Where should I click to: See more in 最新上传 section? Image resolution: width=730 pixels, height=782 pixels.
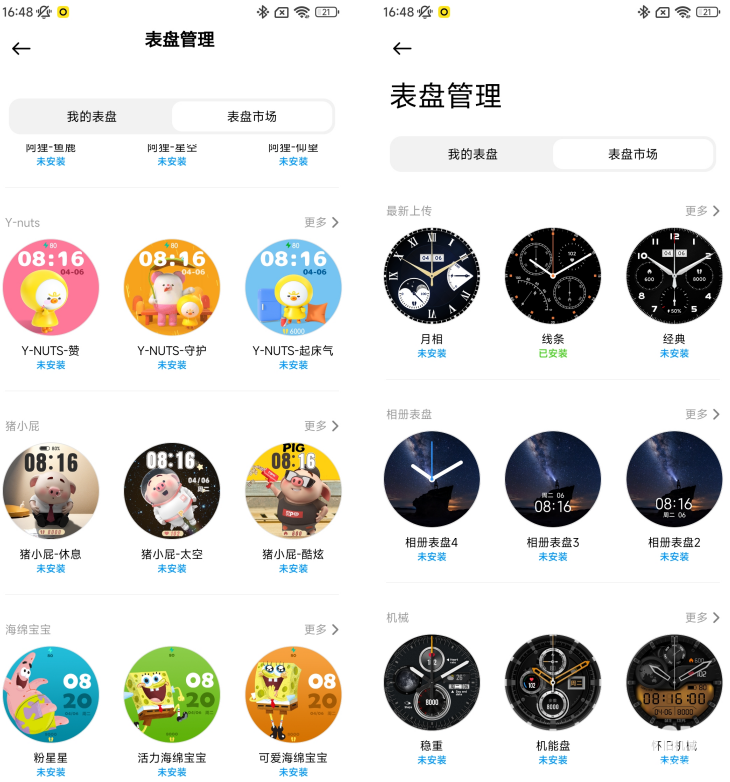pos(702,211)
